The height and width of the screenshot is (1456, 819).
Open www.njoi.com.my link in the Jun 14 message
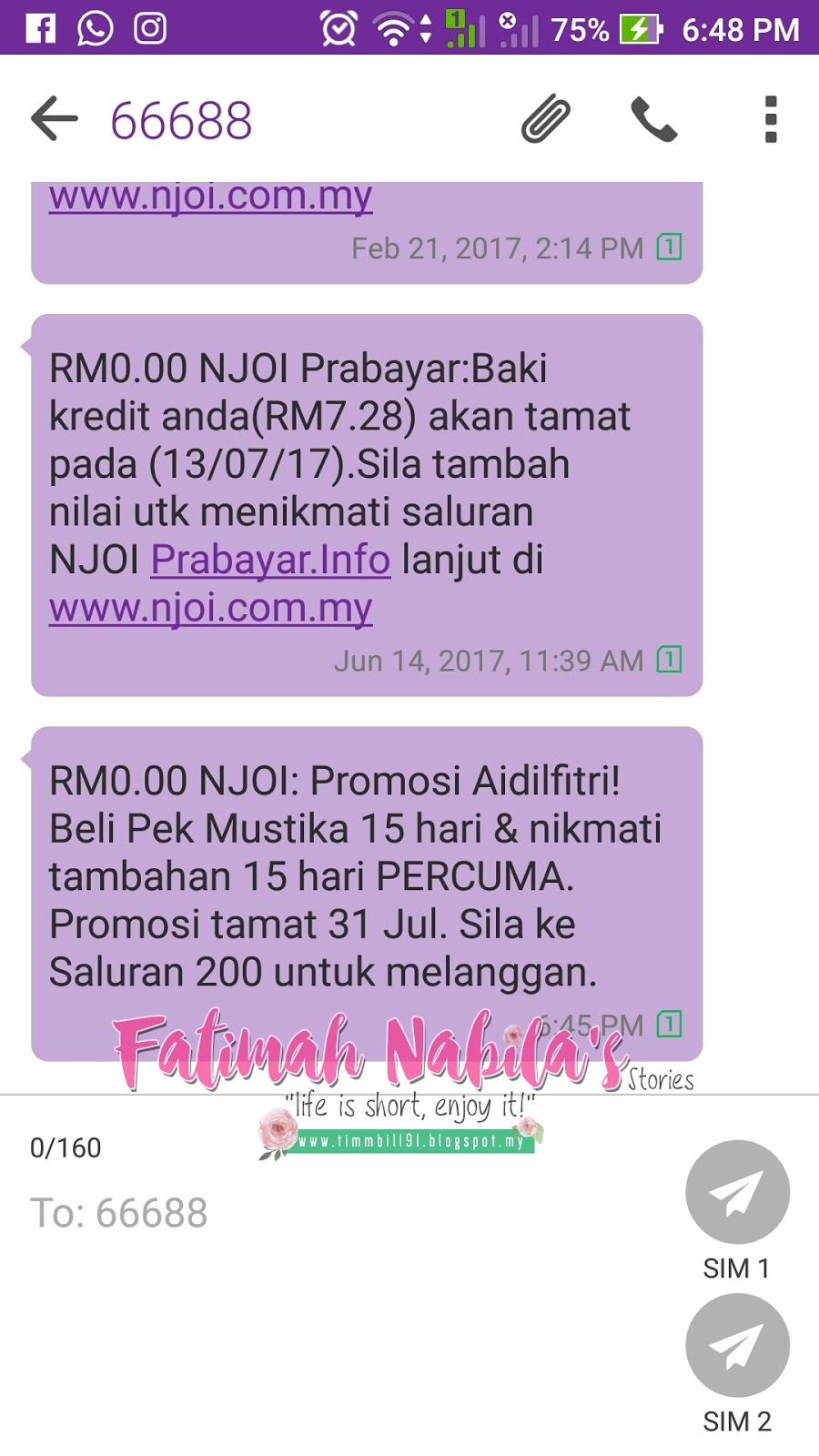click(210, 608)
